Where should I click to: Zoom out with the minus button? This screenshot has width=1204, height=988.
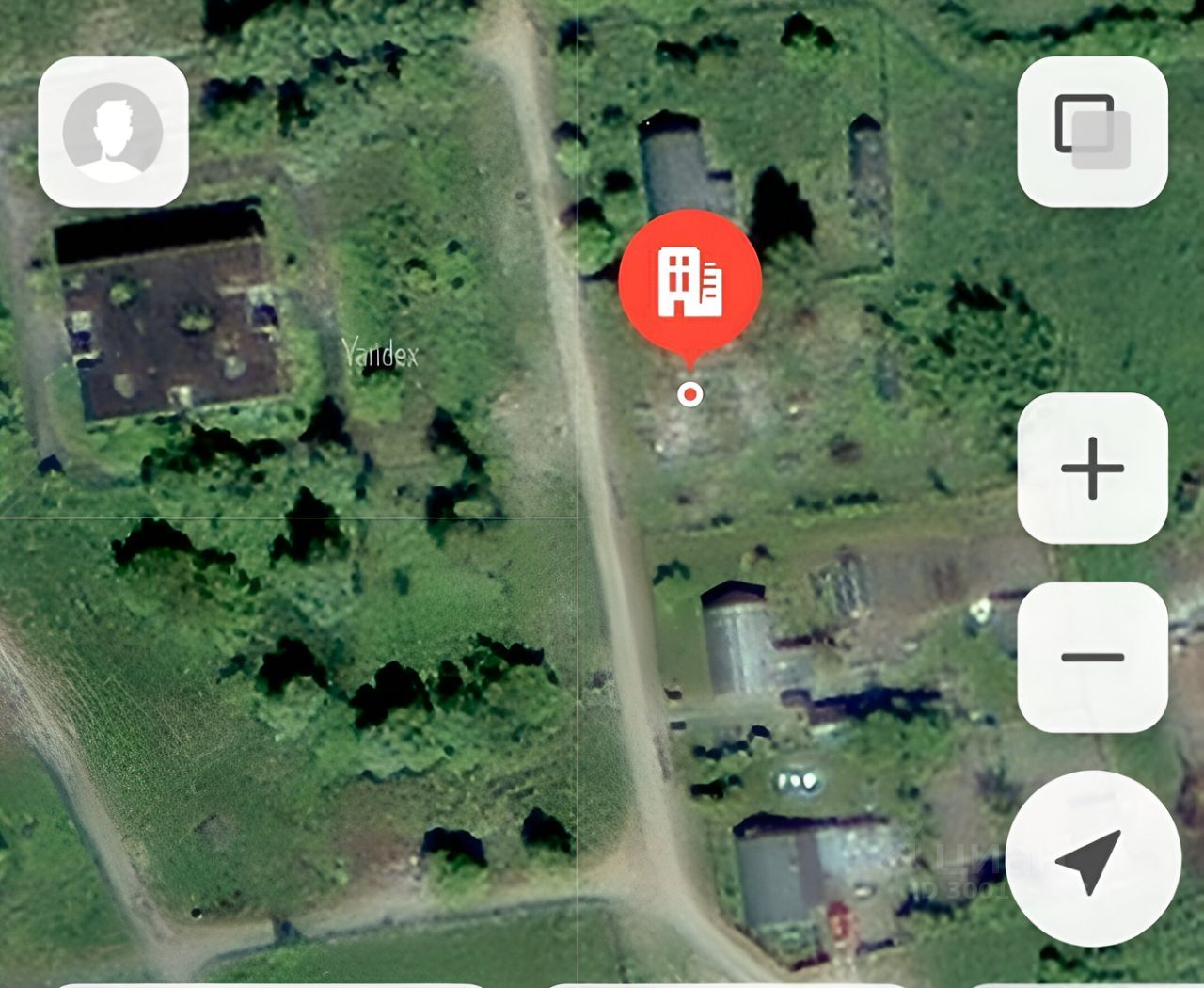(x=1092, y=657)
